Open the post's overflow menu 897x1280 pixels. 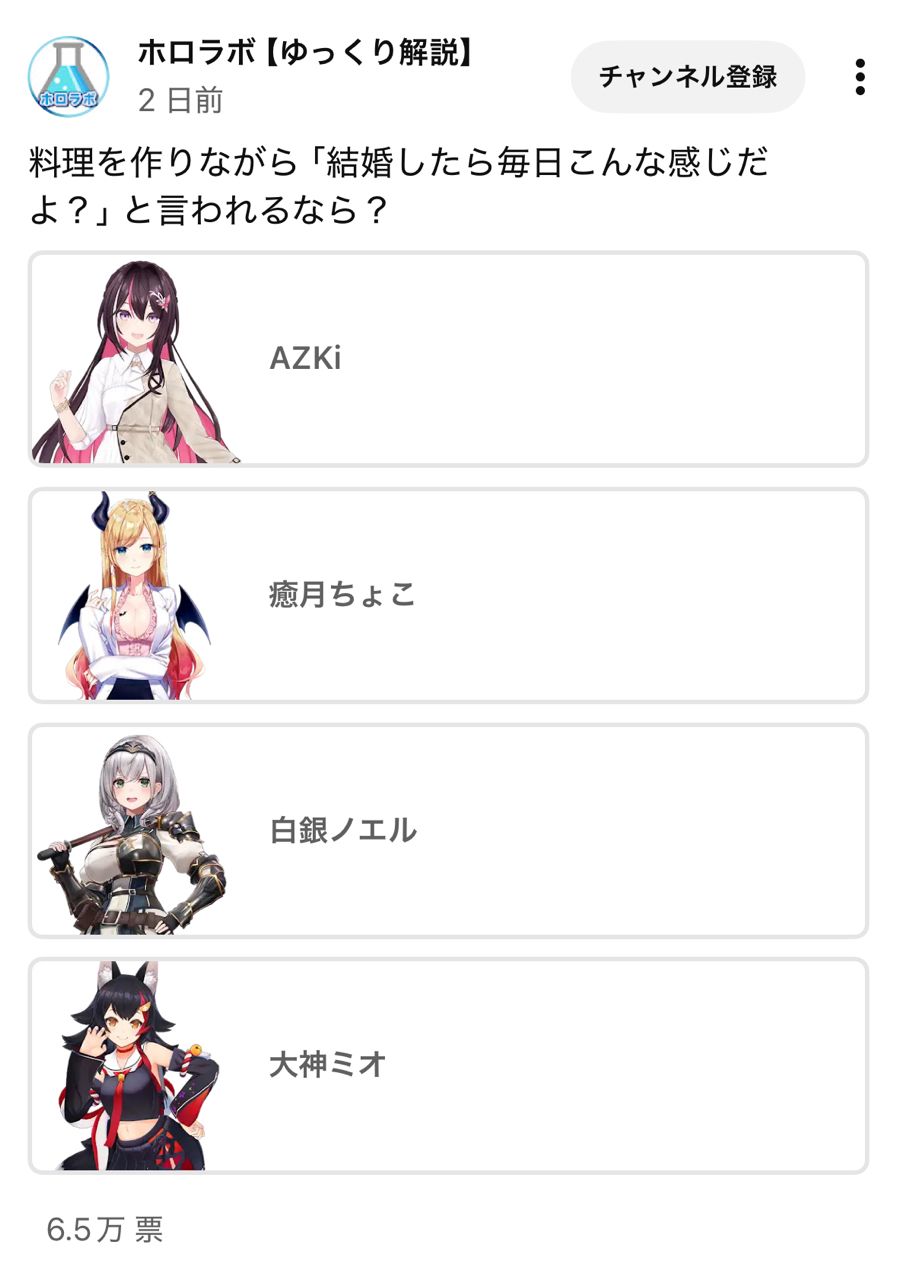point(859,77)
